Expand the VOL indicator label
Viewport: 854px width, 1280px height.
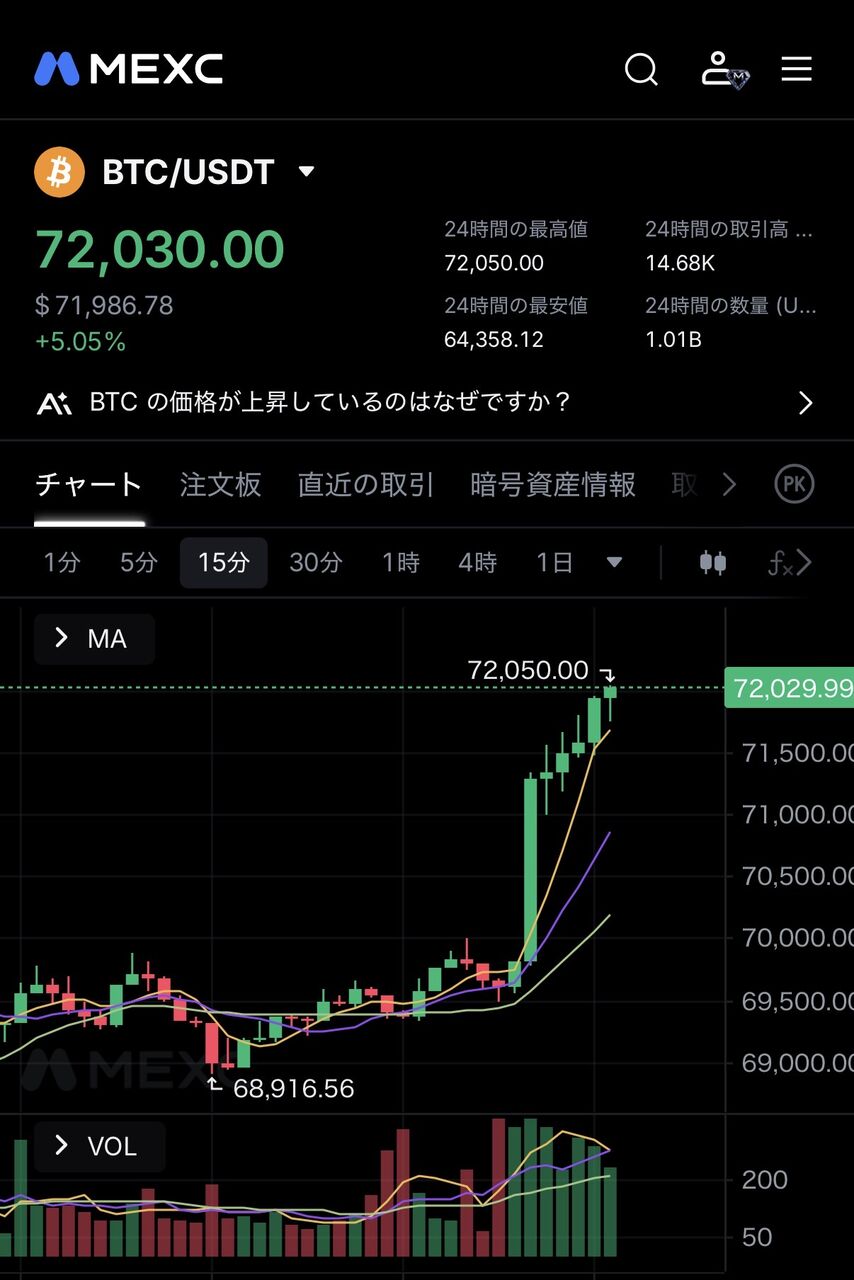coord(99,1146)
